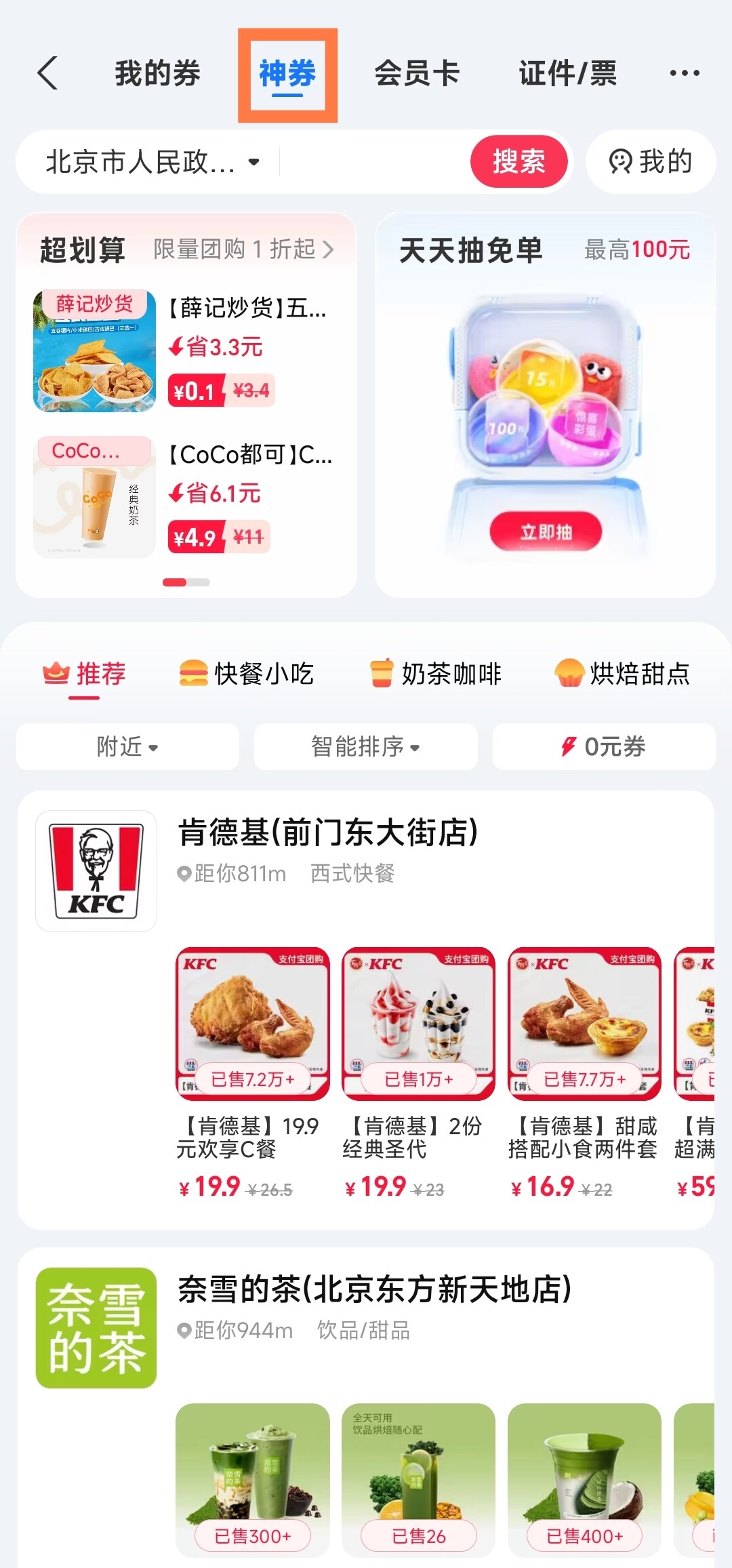732x1568 pixels.
Task: Open the three-dot overflow menu
Action: (x=685, y=73)
